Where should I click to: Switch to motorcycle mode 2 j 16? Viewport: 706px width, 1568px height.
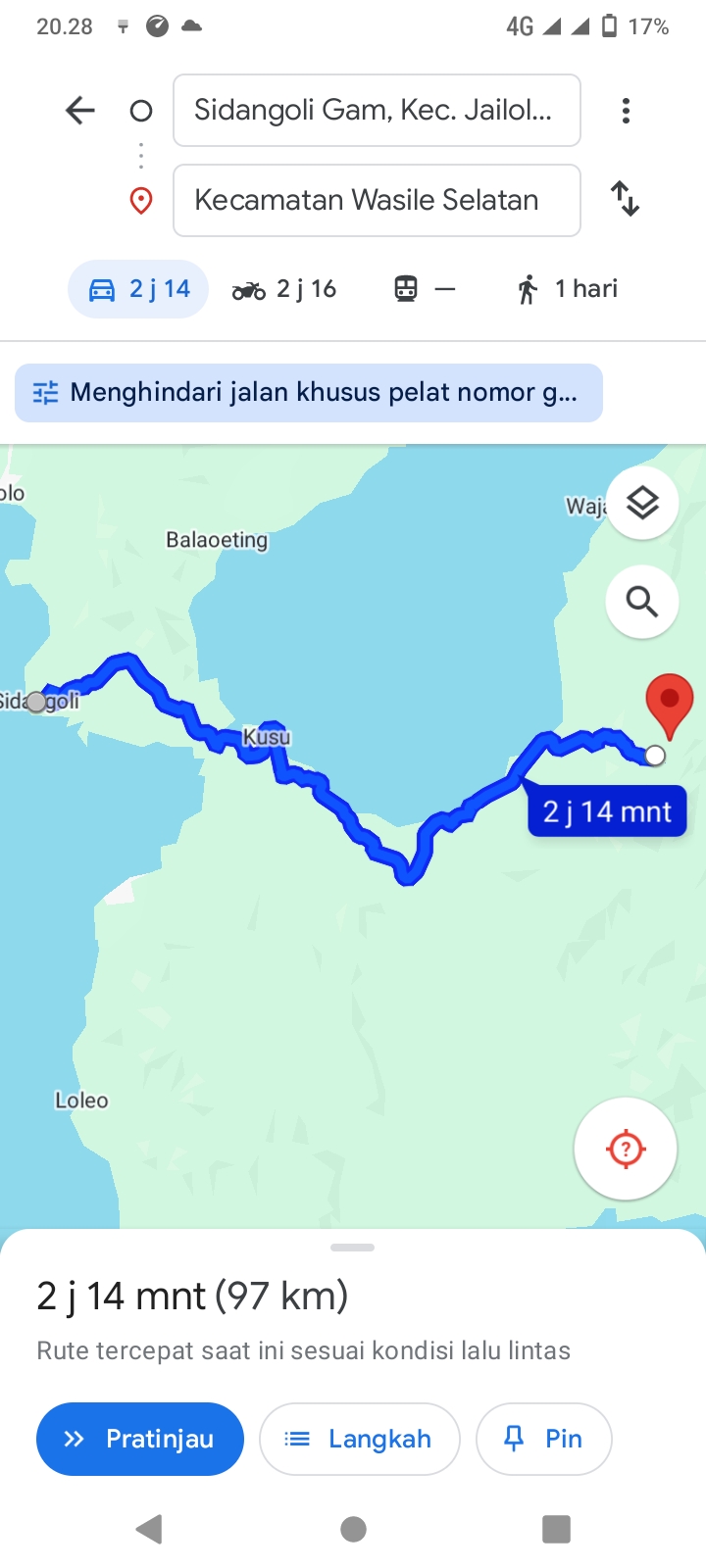tap(284, 289)
